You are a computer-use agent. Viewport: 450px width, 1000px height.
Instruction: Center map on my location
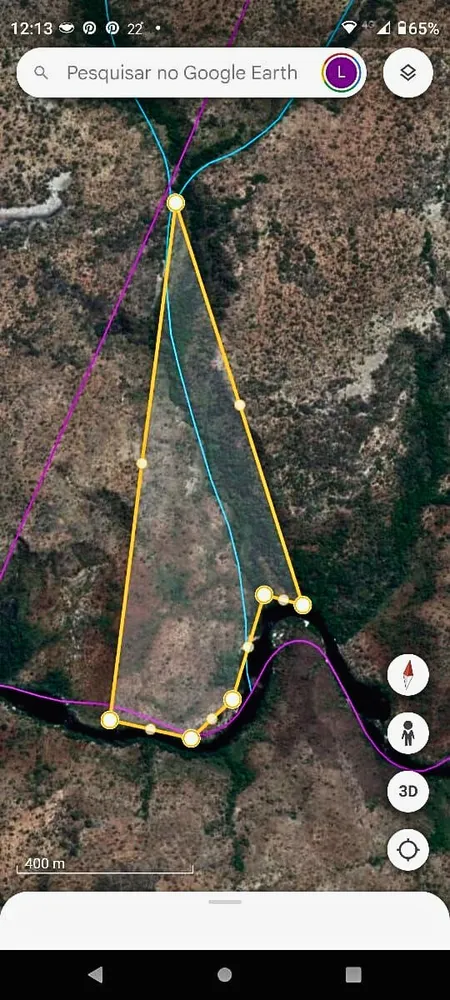point(408,850)
